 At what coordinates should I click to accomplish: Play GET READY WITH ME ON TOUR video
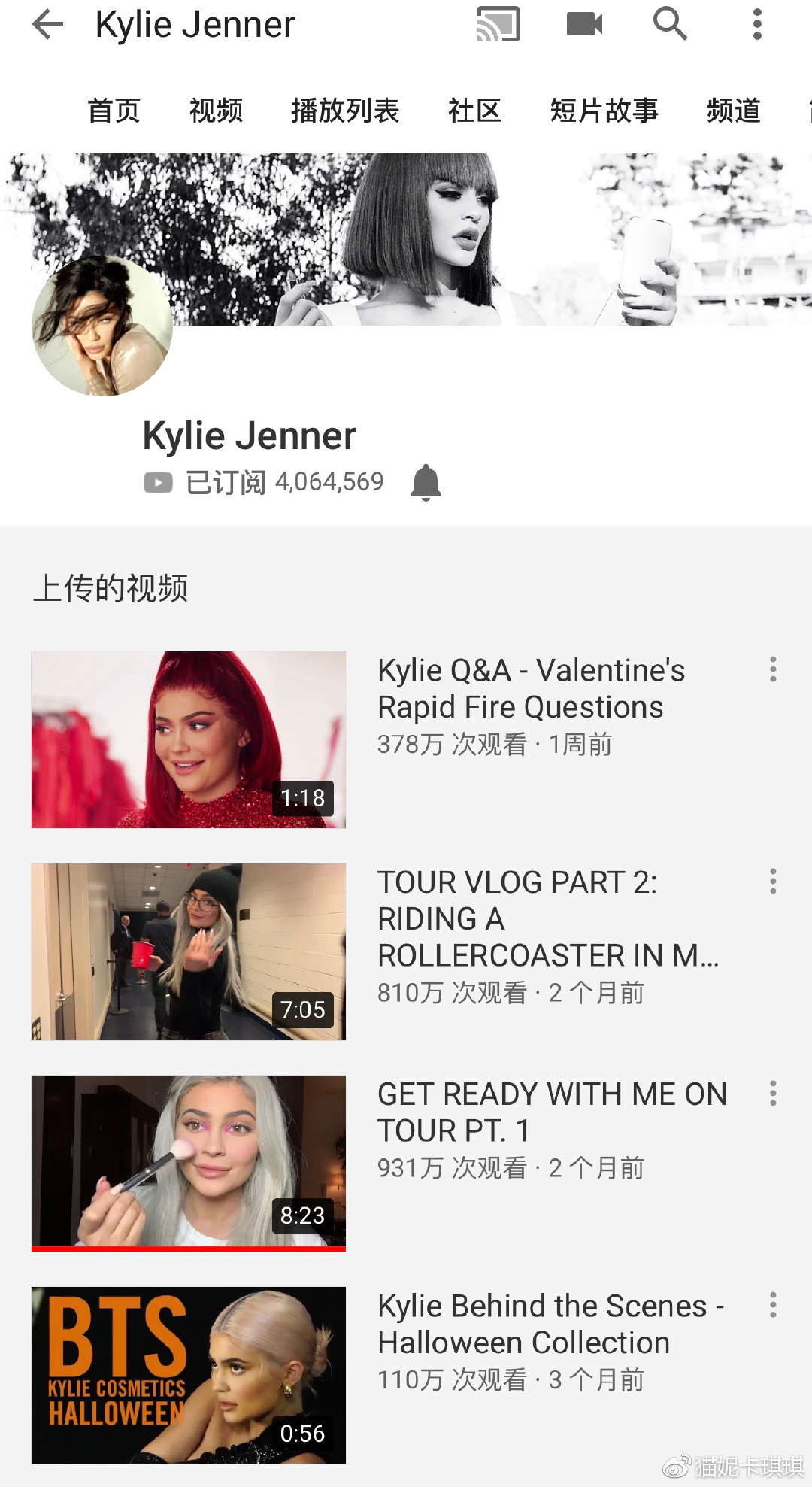pos(189,1163)
